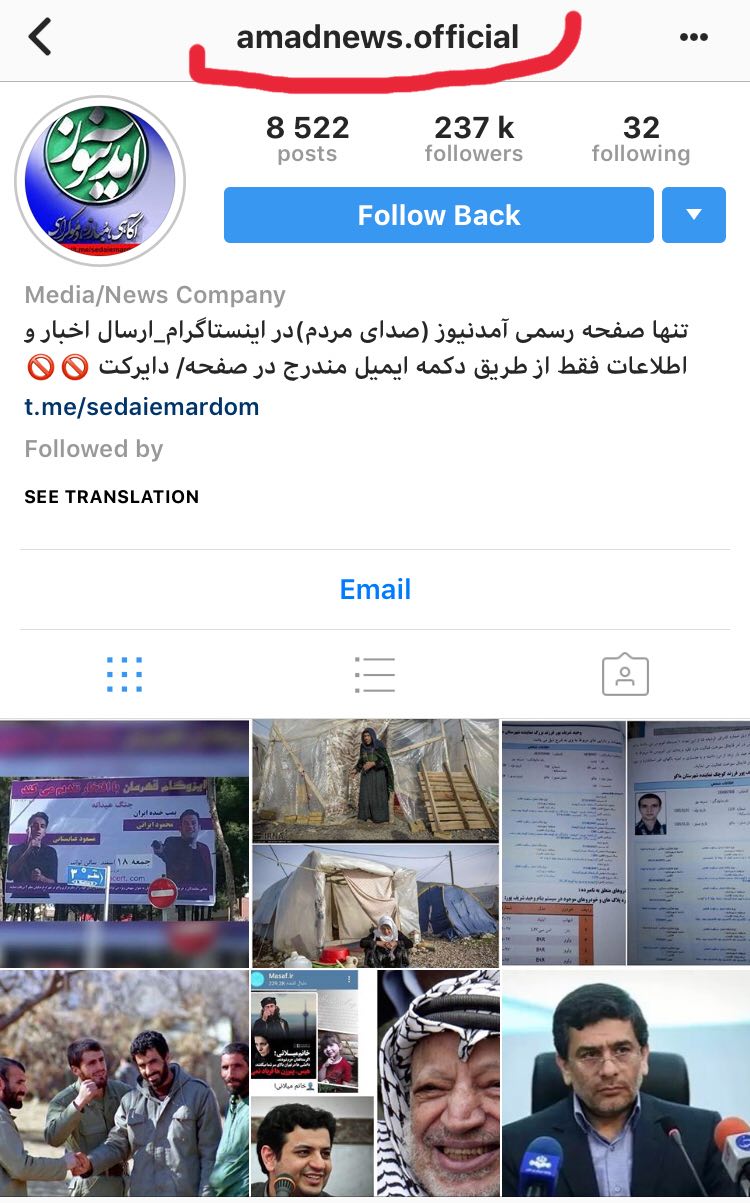This screenshot has height=1203, width=750.
Task: Open the amadnews profile picture
Action: coord(100,181)
